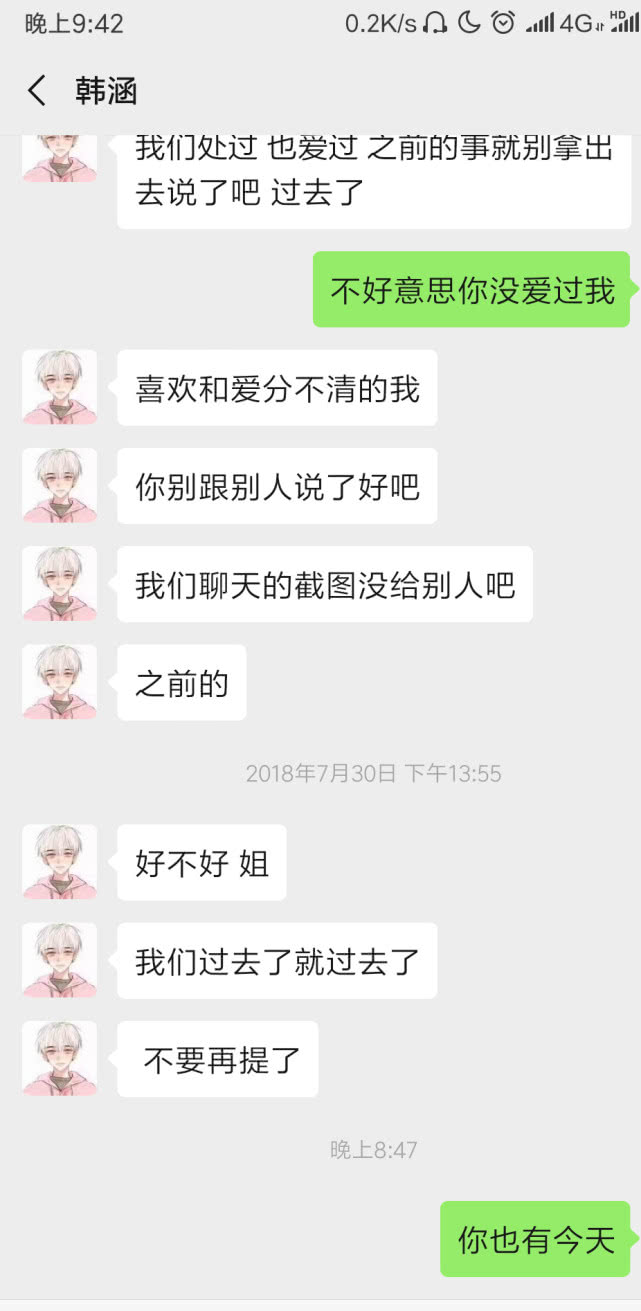The height and width of the screenshot is (1311, 641).
Task: Go back from the 韩涵 chat
Action: (x=37, y=91)
